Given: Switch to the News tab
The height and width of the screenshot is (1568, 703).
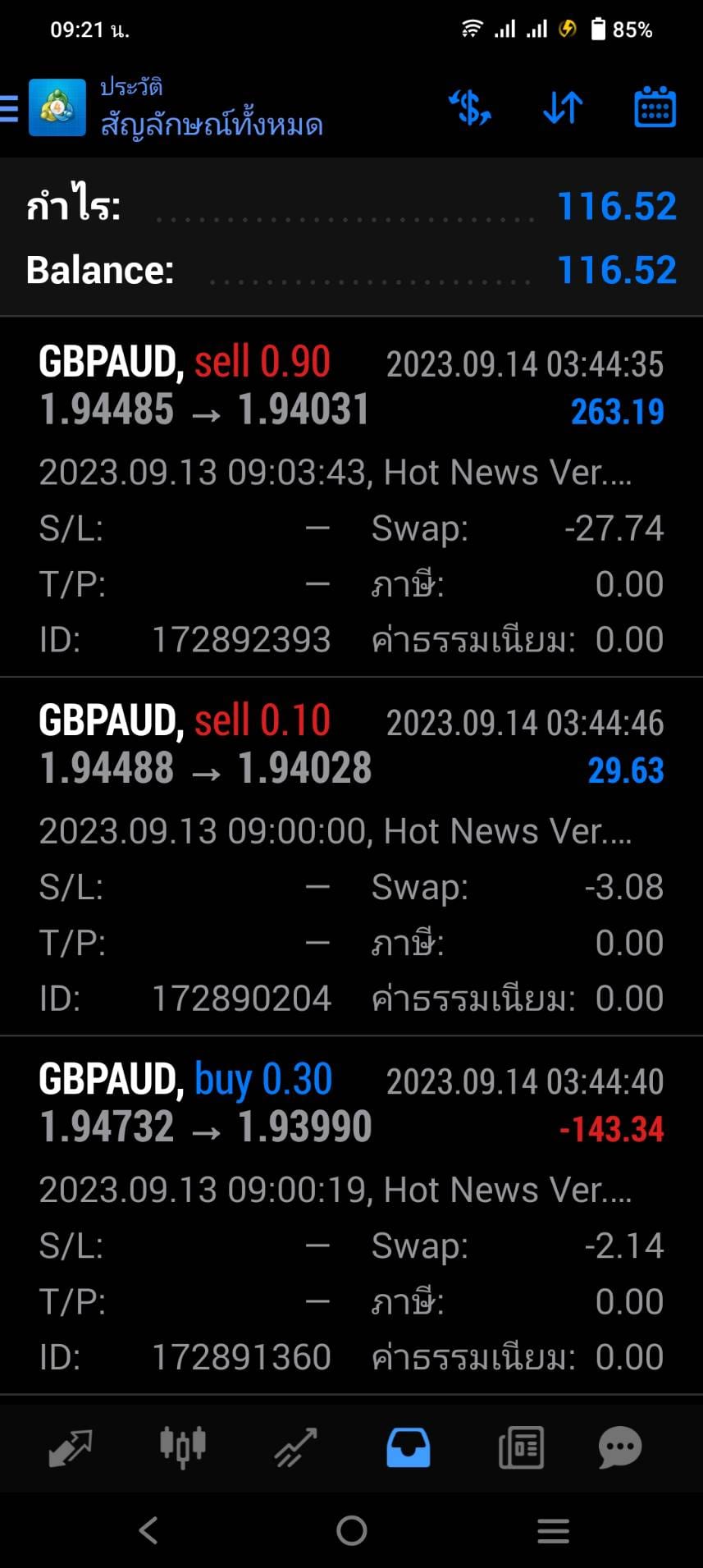Looking at the screenshot, I should pos(521,1447).
